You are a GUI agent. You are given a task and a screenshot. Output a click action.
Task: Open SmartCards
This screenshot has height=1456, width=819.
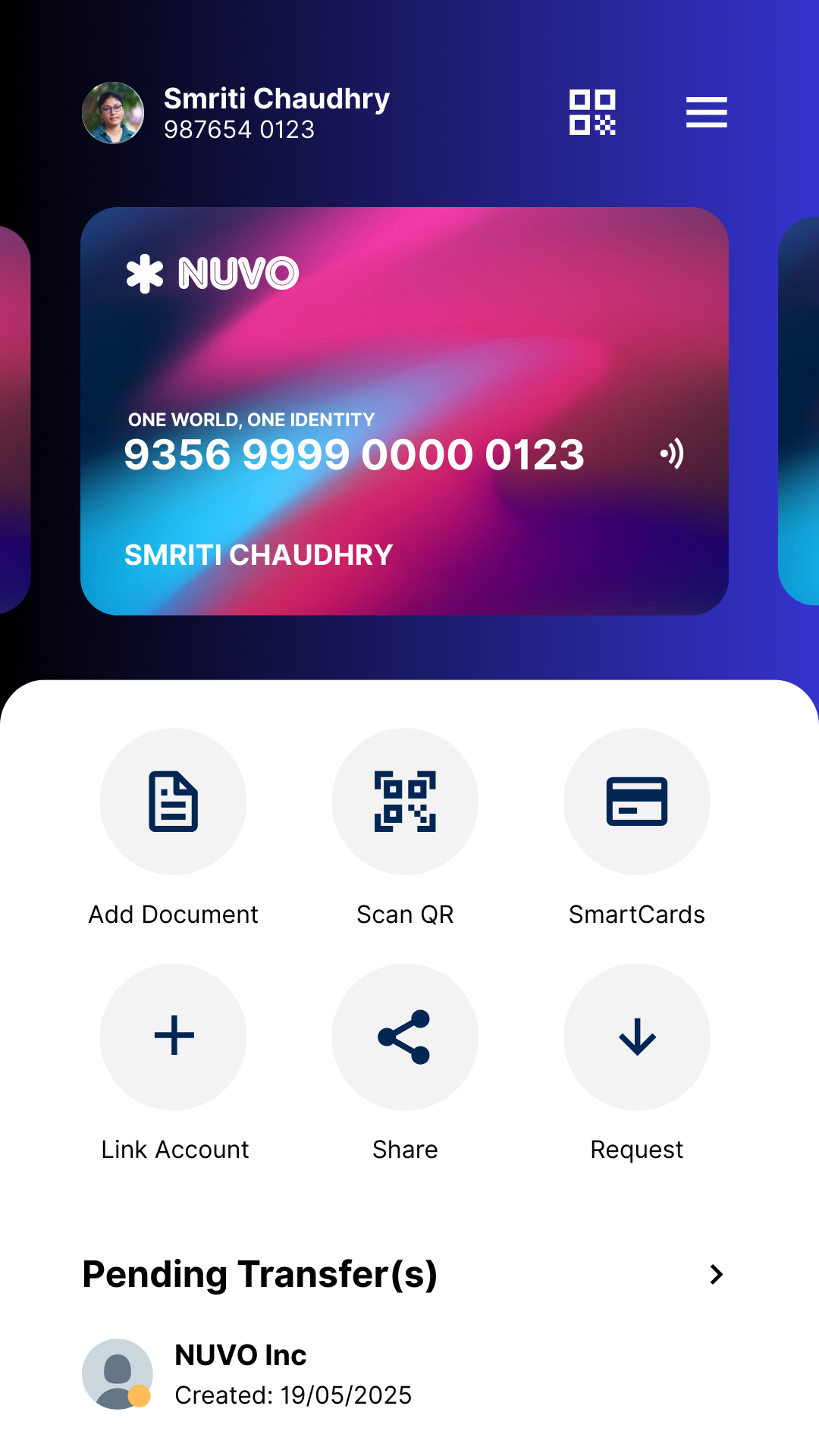(x=636, y=802)
